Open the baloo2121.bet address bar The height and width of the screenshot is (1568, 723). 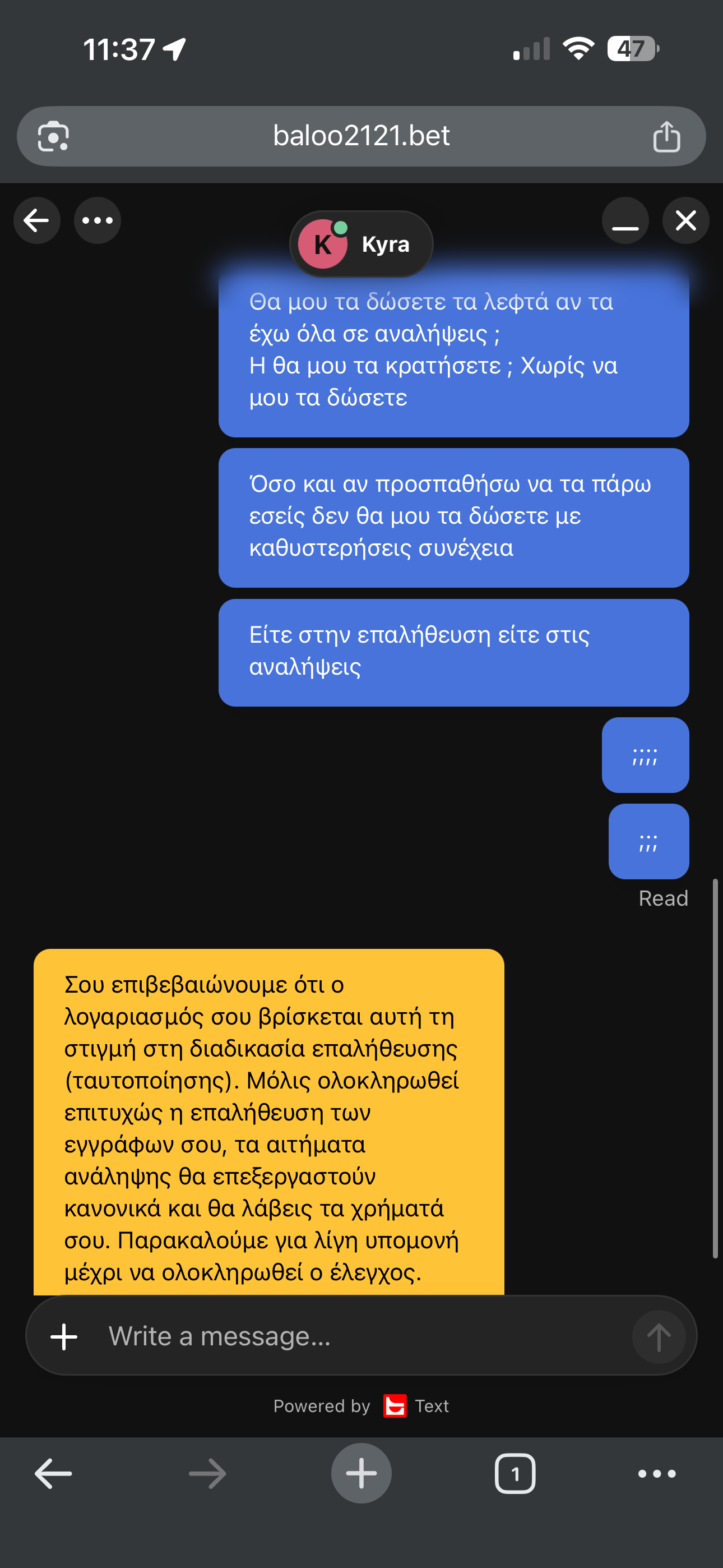[361, 136]
